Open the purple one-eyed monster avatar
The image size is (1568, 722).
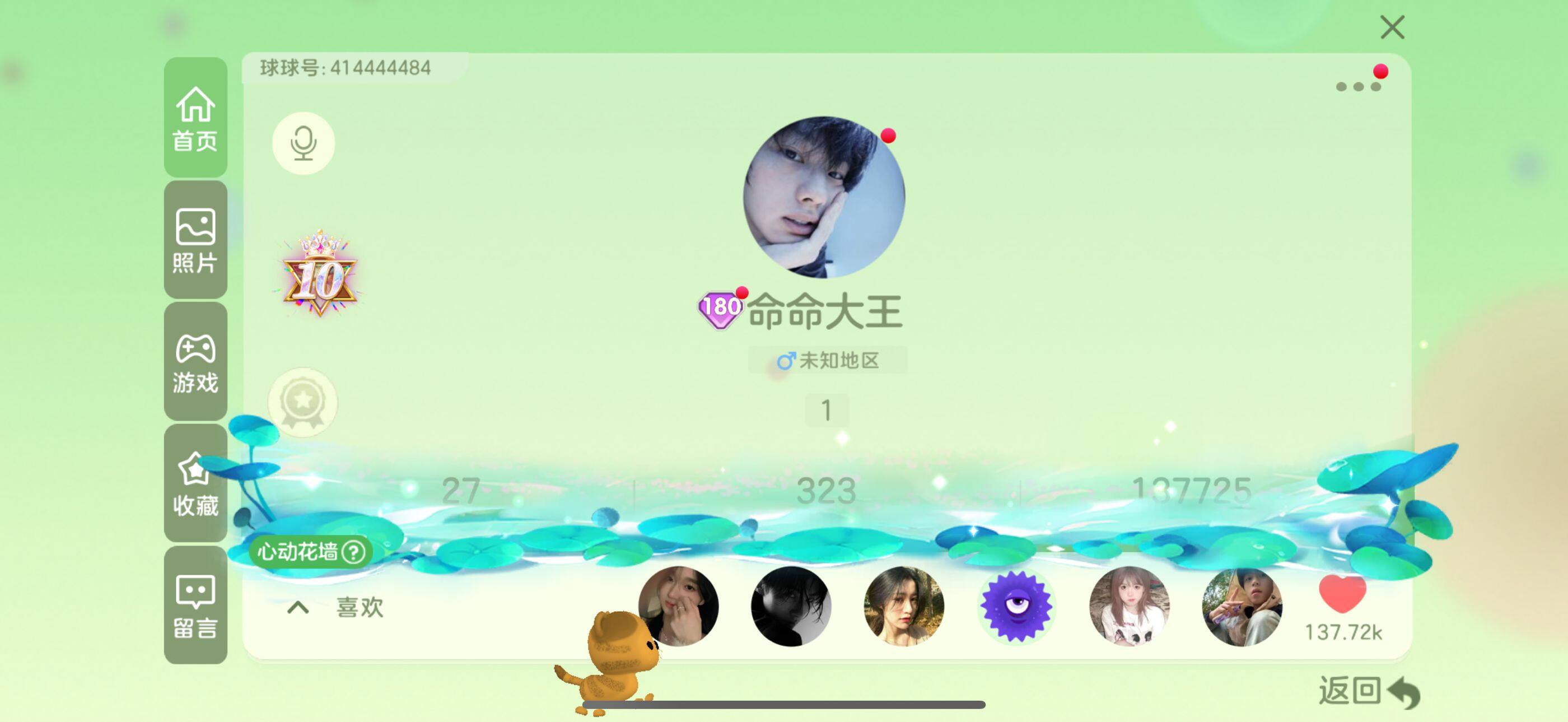pos(1015,605)
